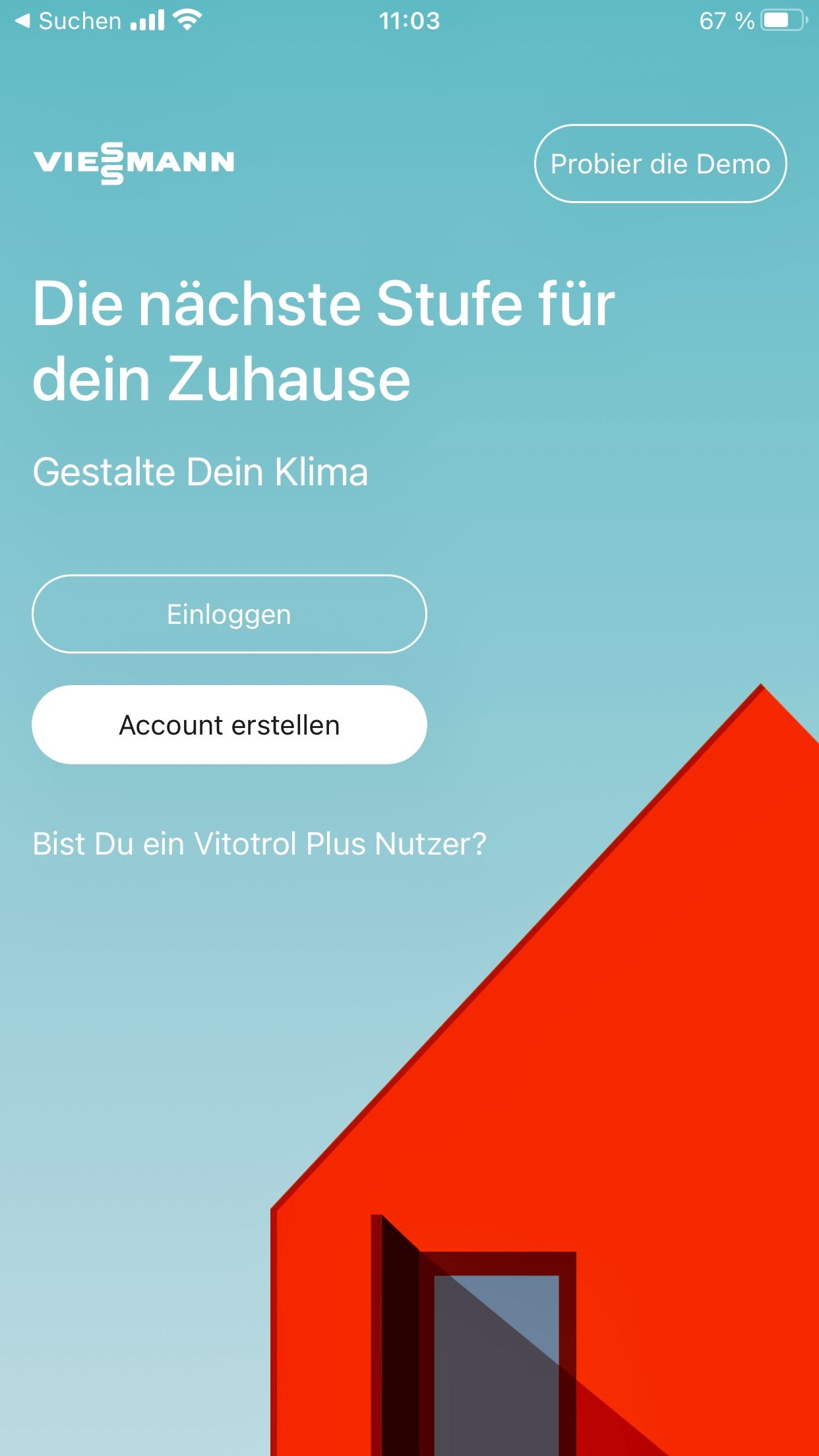
Task: Open the Vitotrol Plus Nutzer link
Action: pos(259,842)
